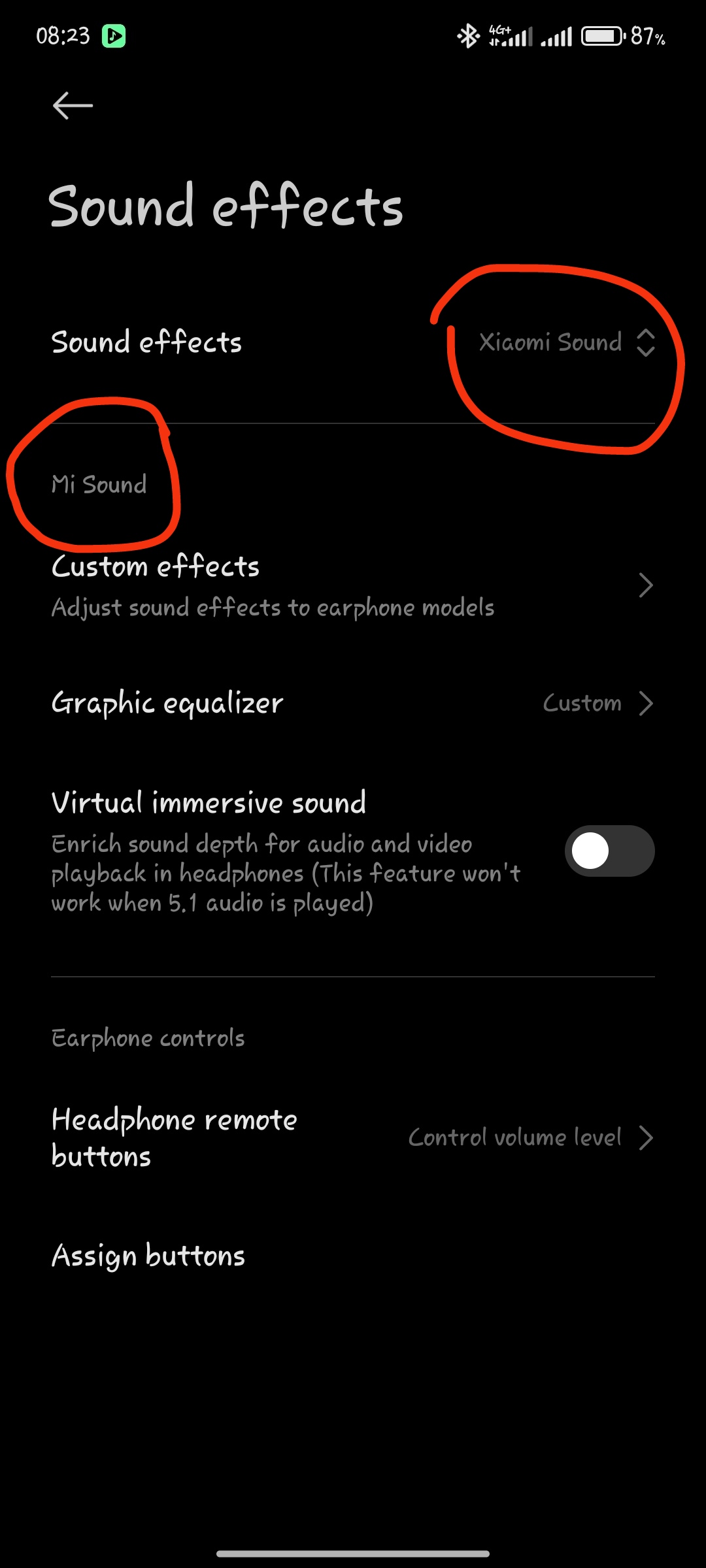Open Custom effects for earphone models
The image size is (706, 1568).
(353, 585)
